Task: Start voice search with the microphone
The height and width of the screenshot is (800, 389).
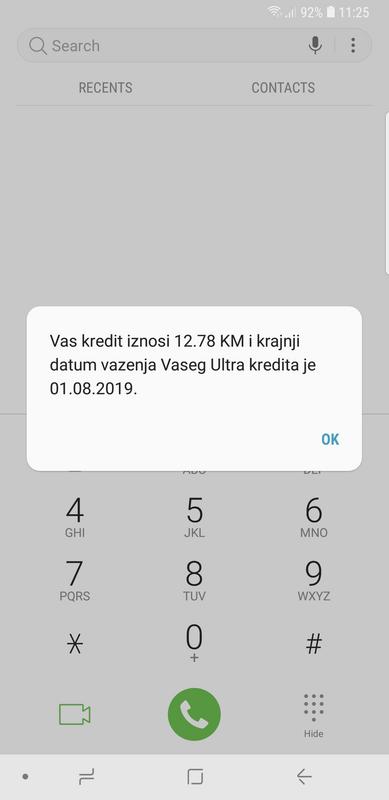Action: (315, 46)
